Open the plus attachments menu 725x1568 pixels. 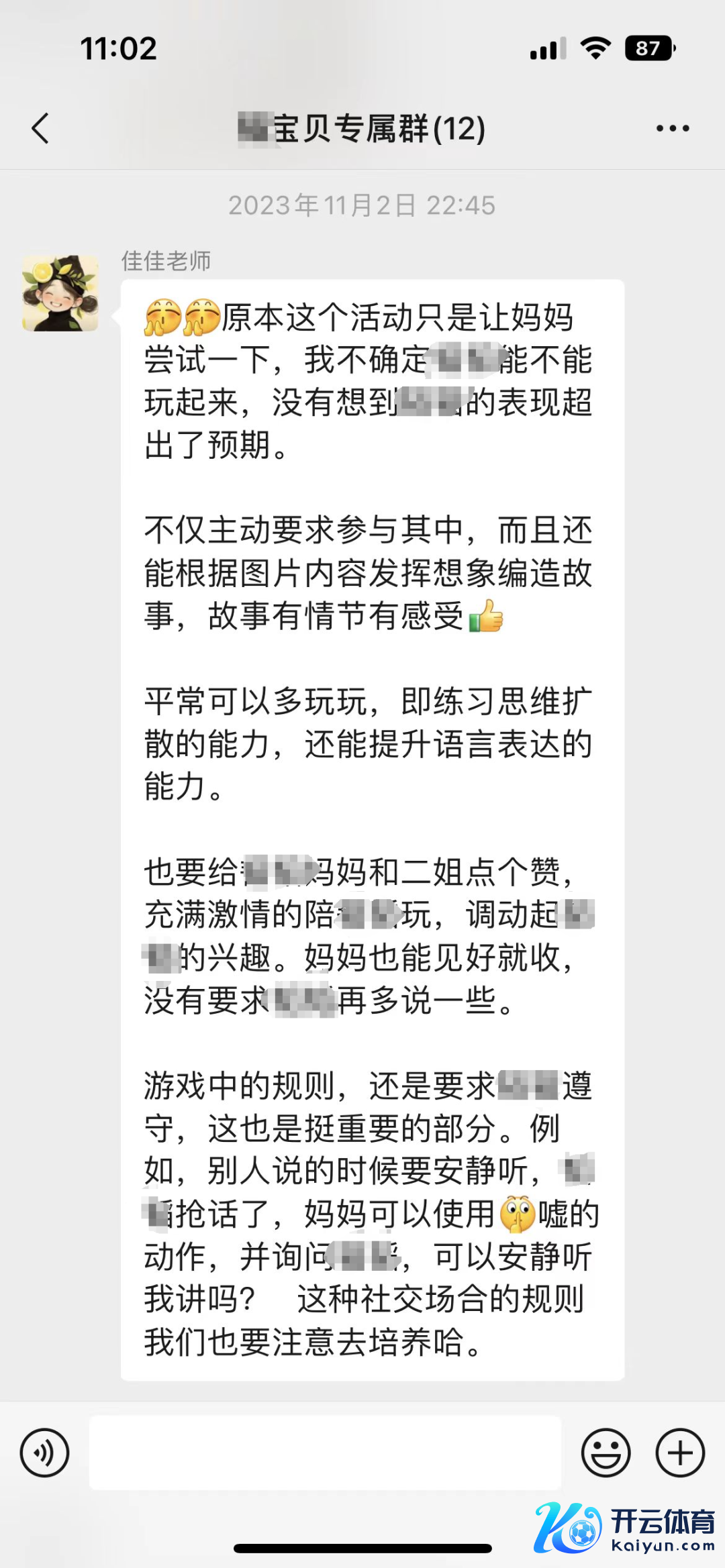coord(680,1453)
